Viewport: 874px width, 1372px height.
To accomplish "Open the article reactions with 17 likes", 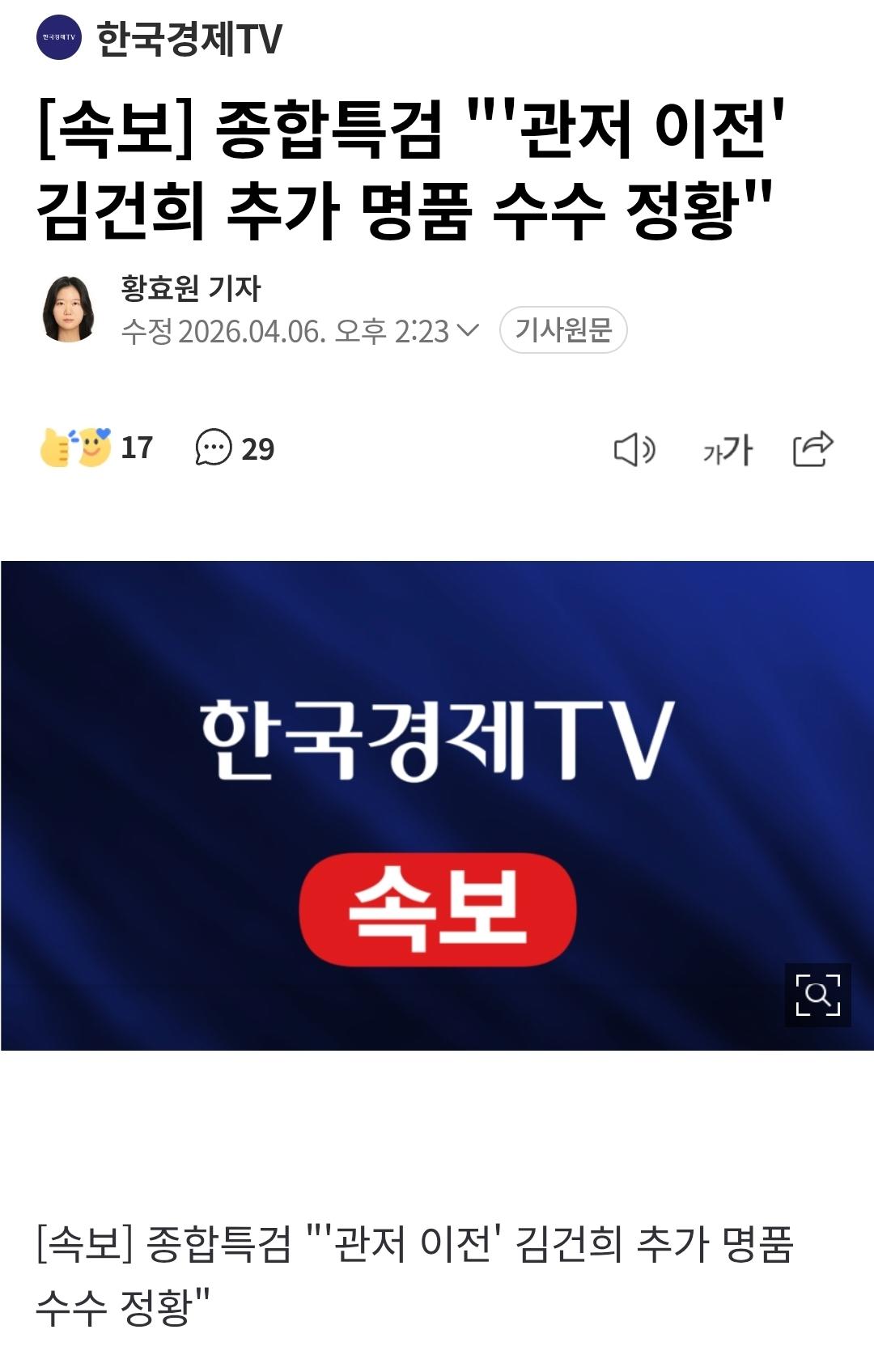I will click(95, 448).
